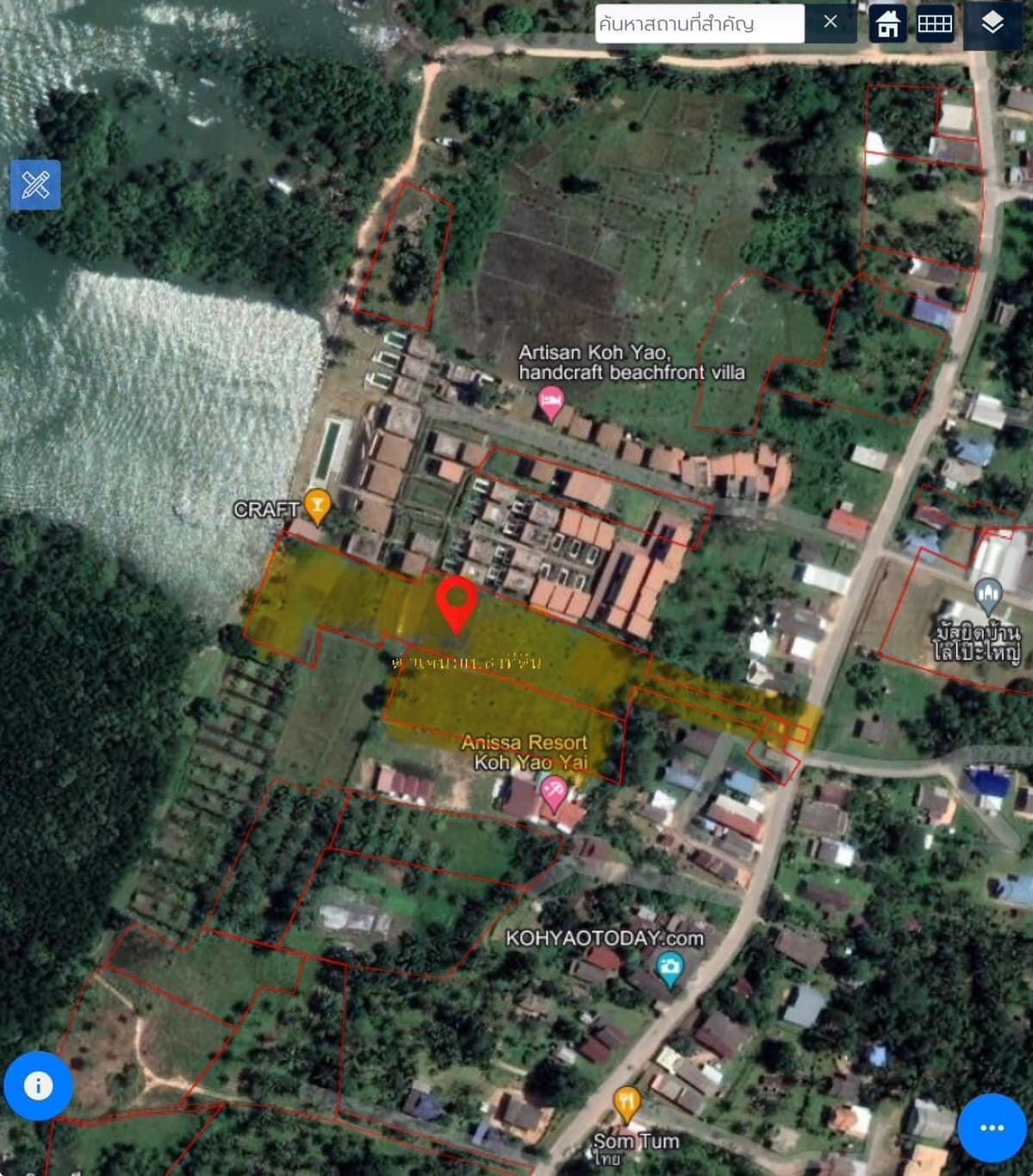Open the home icon in top bar

pyautogui.click(x=887, y=23)
